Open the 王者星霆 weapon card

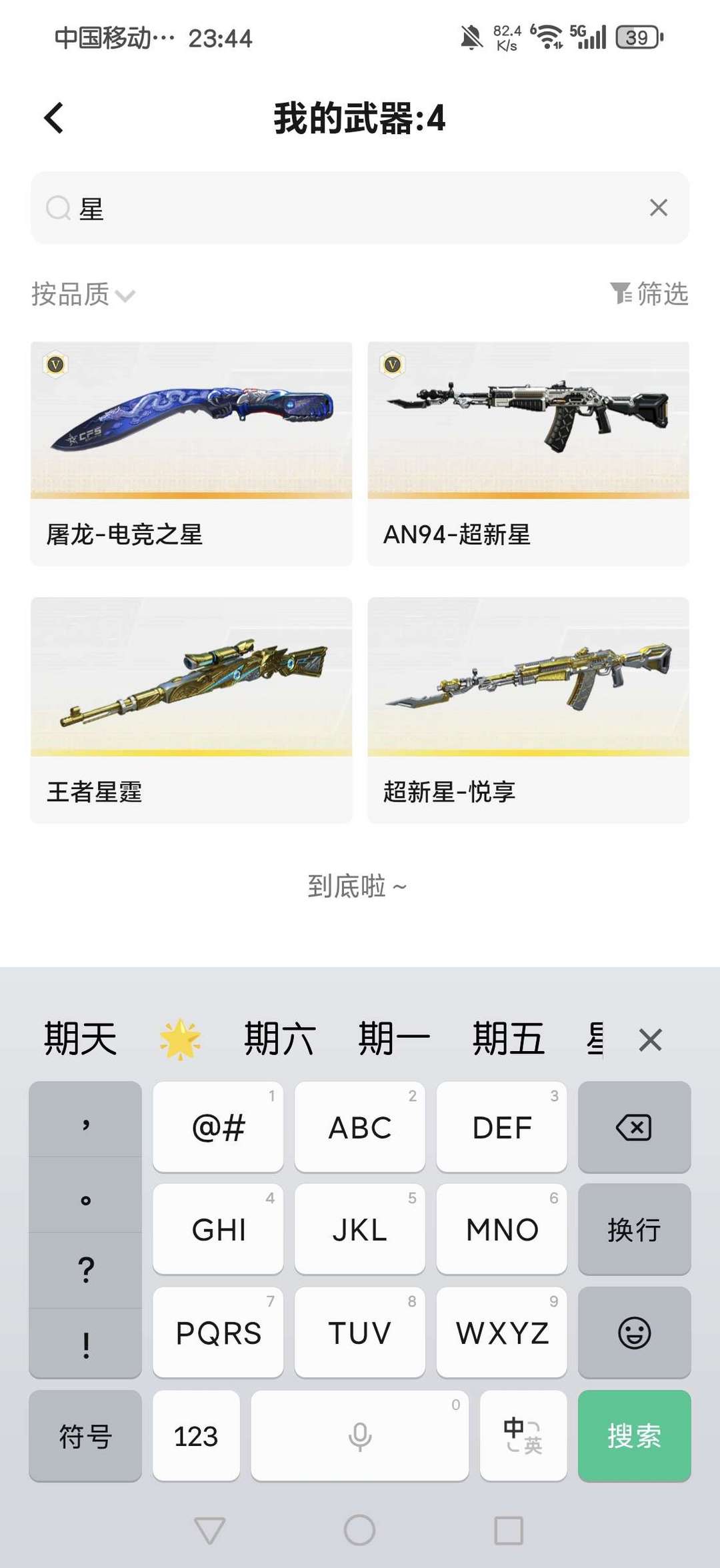(191, 707)
